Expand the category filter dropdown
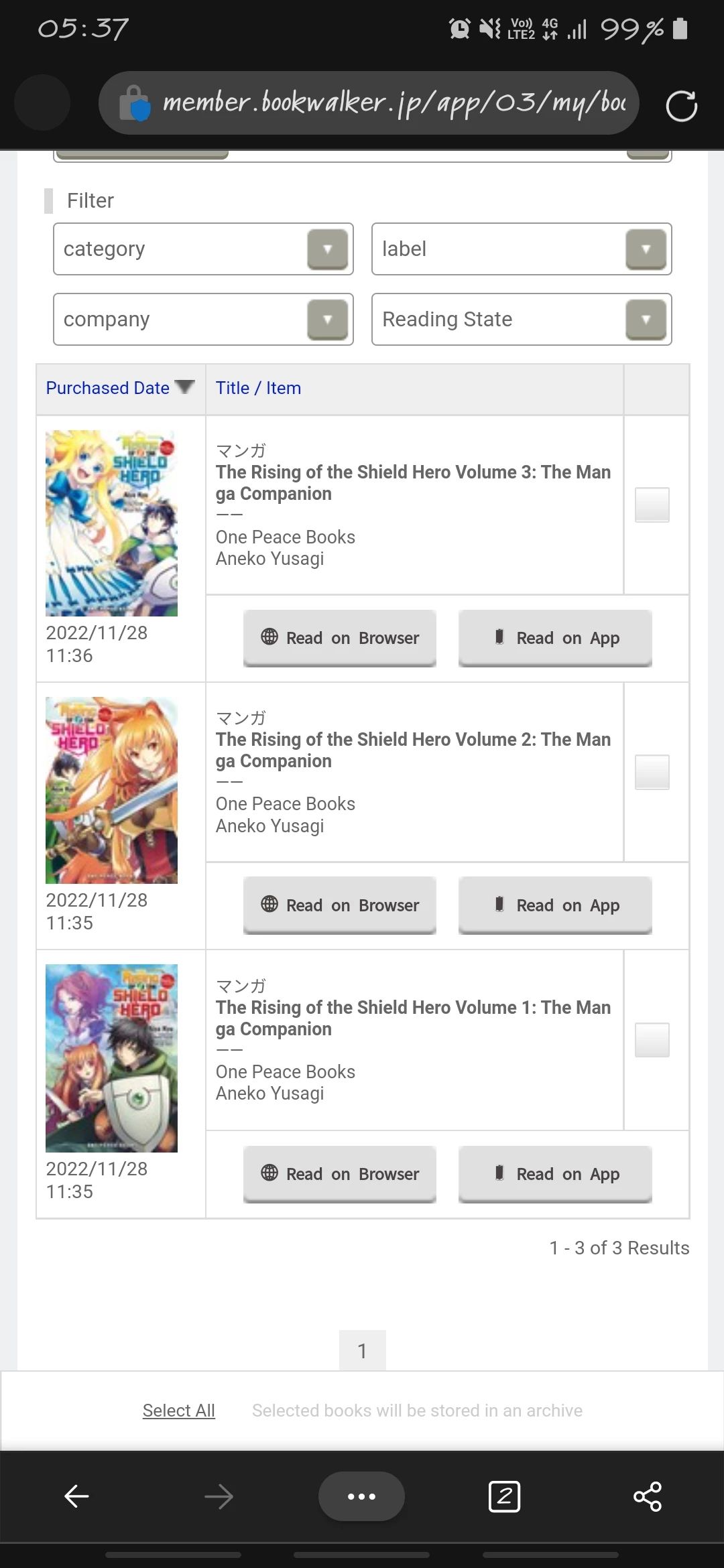 tap(203, 249)
